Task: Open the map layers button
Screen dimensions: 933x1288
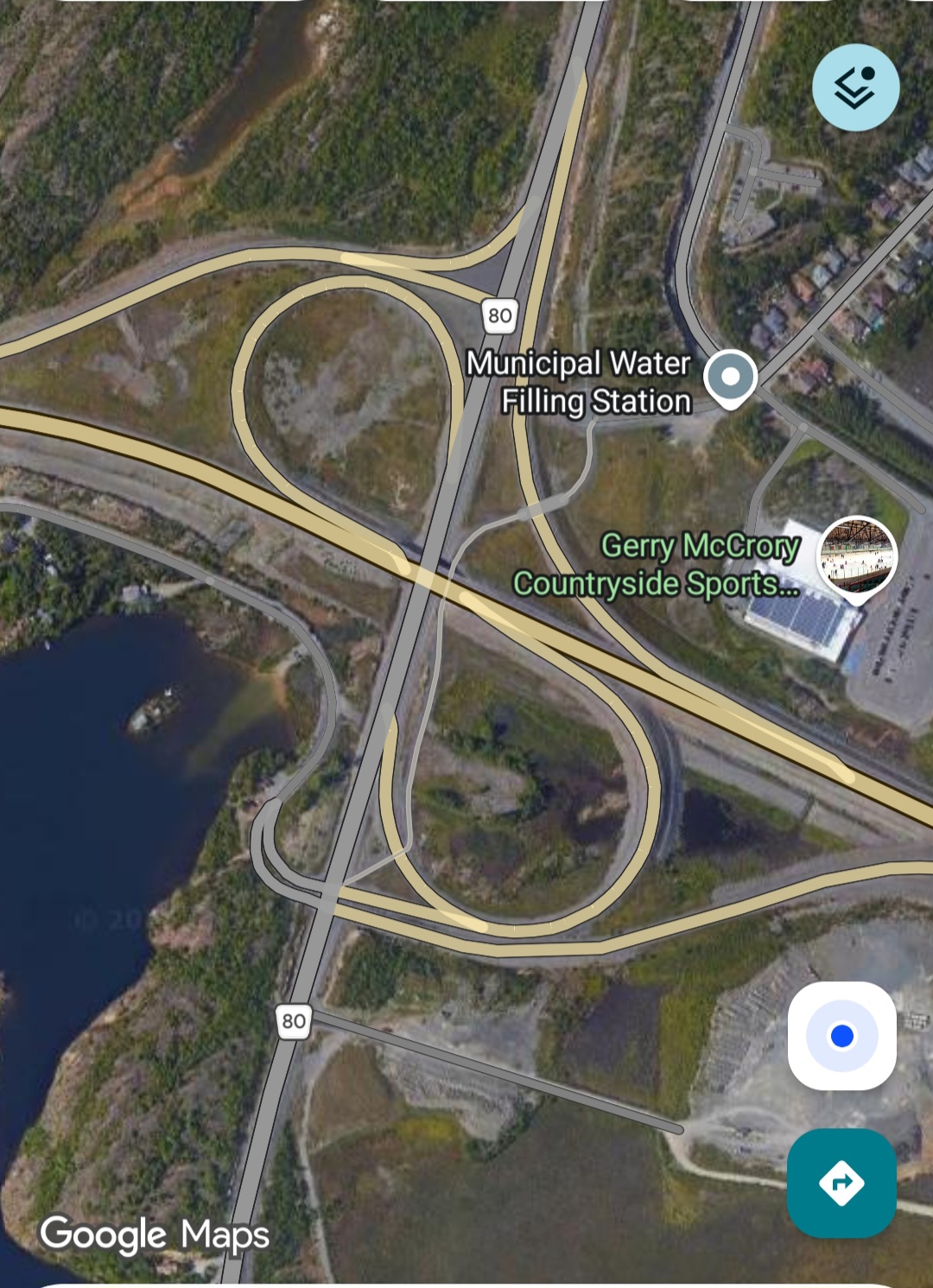Action: pos(855,87)
